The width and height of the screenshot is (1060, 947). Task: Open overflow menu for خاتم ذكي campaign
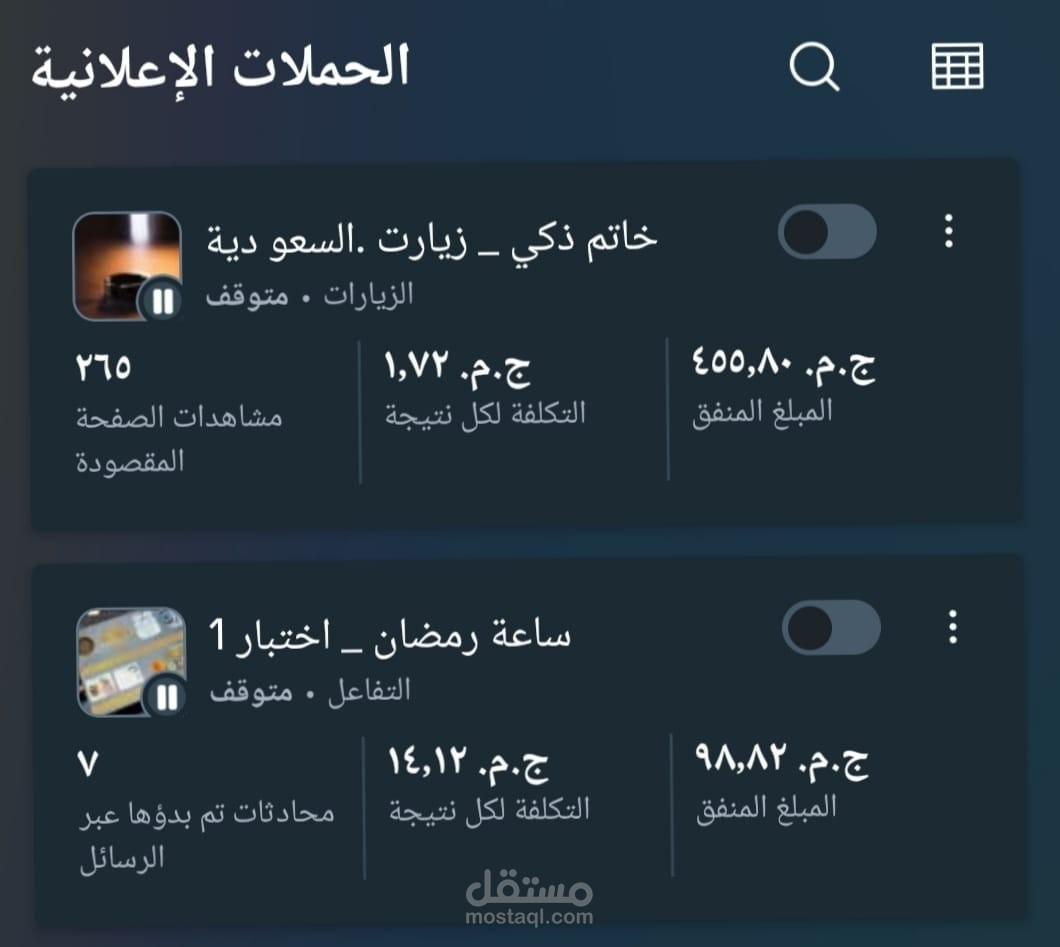[949, 232]
